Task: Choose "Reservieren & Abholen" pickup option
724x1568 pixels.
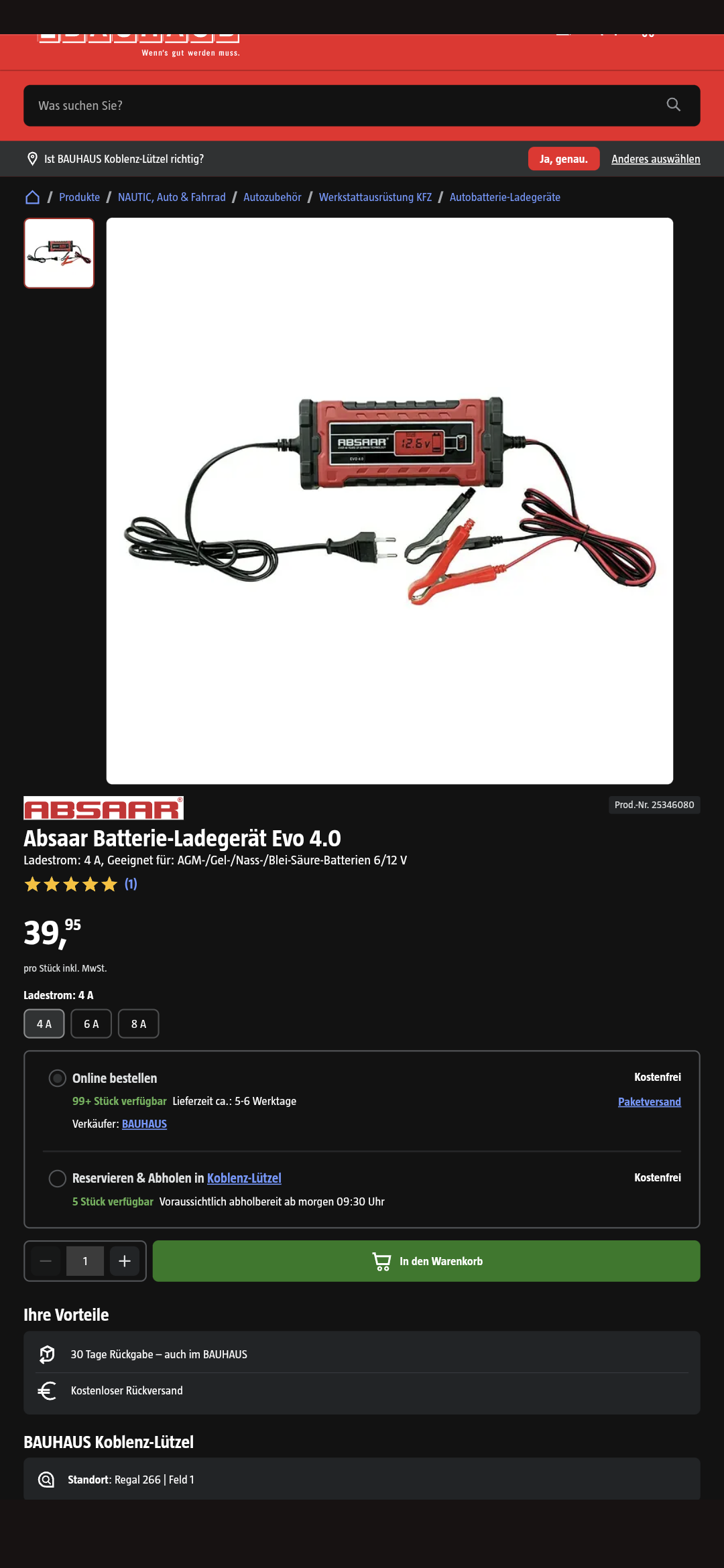Action: pyautogui.click(x=58, y=1179)
